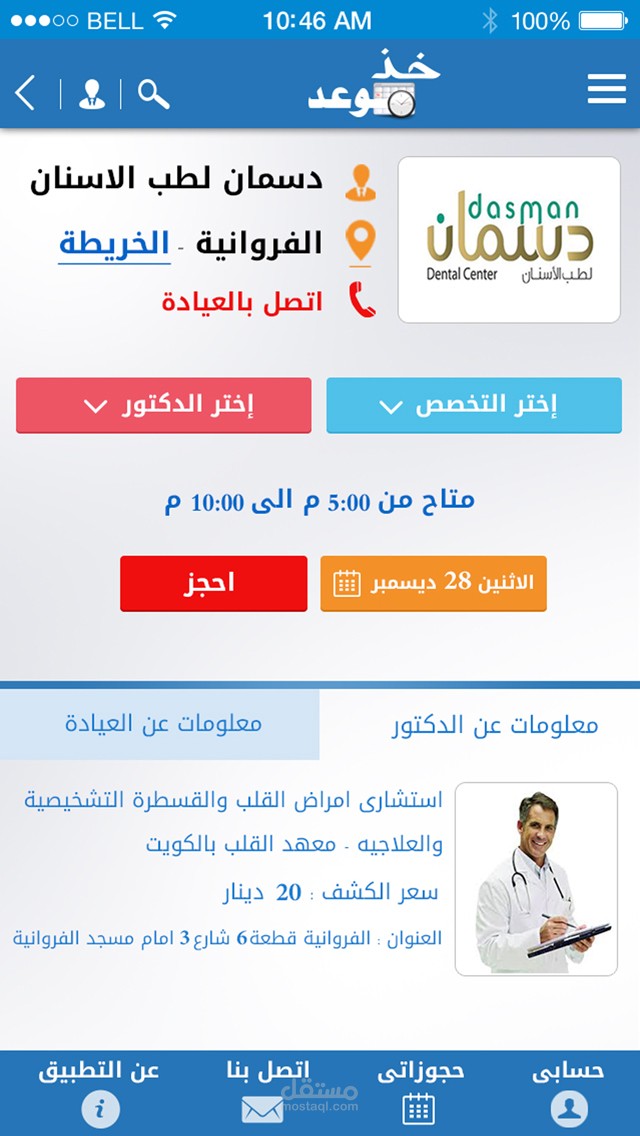640x1136 pixels.
Task: Open the user profile icon in header
Action: pyautogui.click(x=91, y=94)
